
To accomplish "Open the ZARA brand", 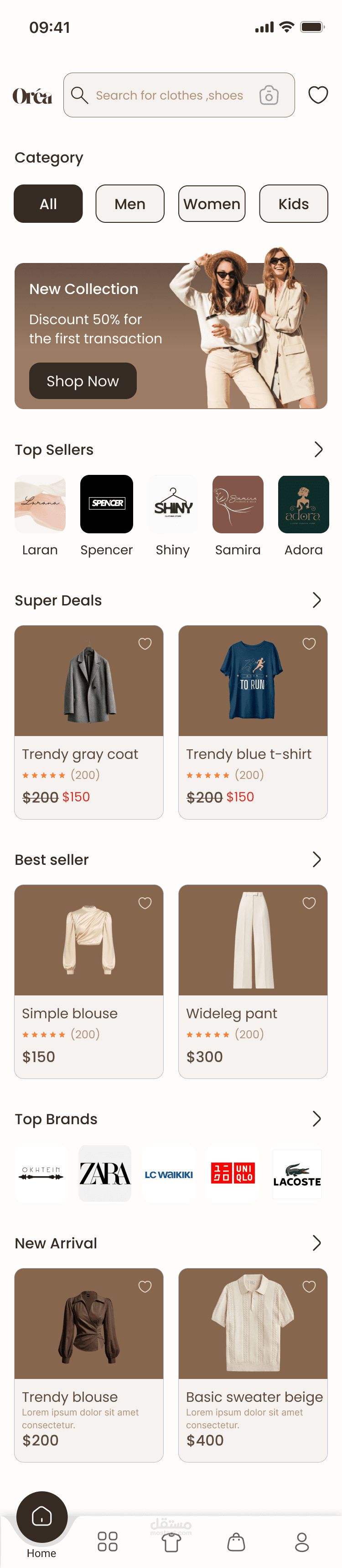I will pyautogui.click(x=105, y=1173).
